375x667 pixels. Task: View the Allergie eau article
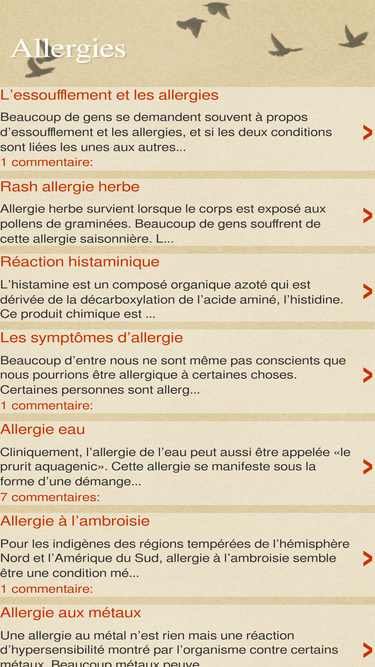tap(43, 429)
